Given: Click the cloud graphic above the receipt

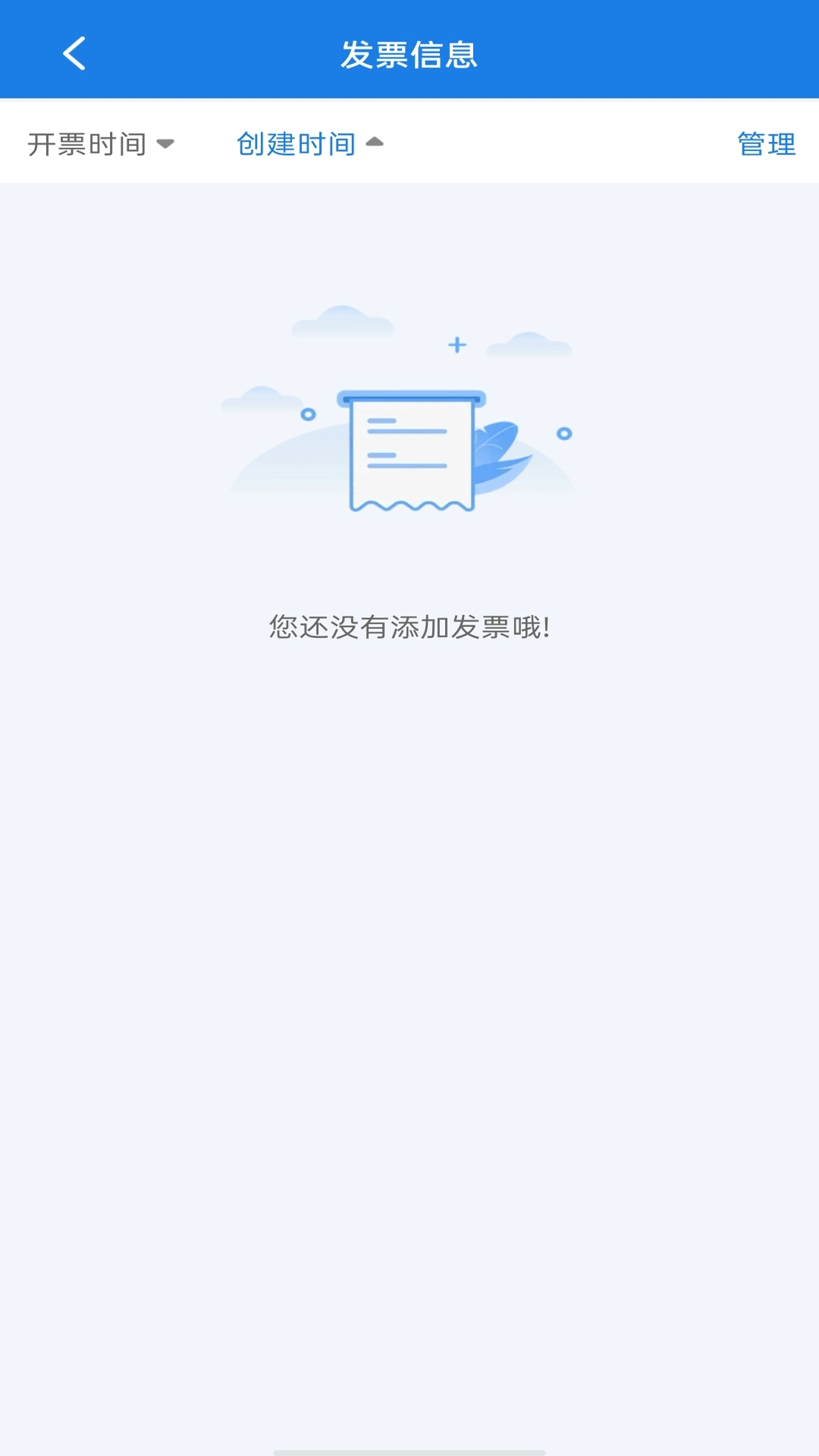Looking at the screenshot, I should point(341,322).
